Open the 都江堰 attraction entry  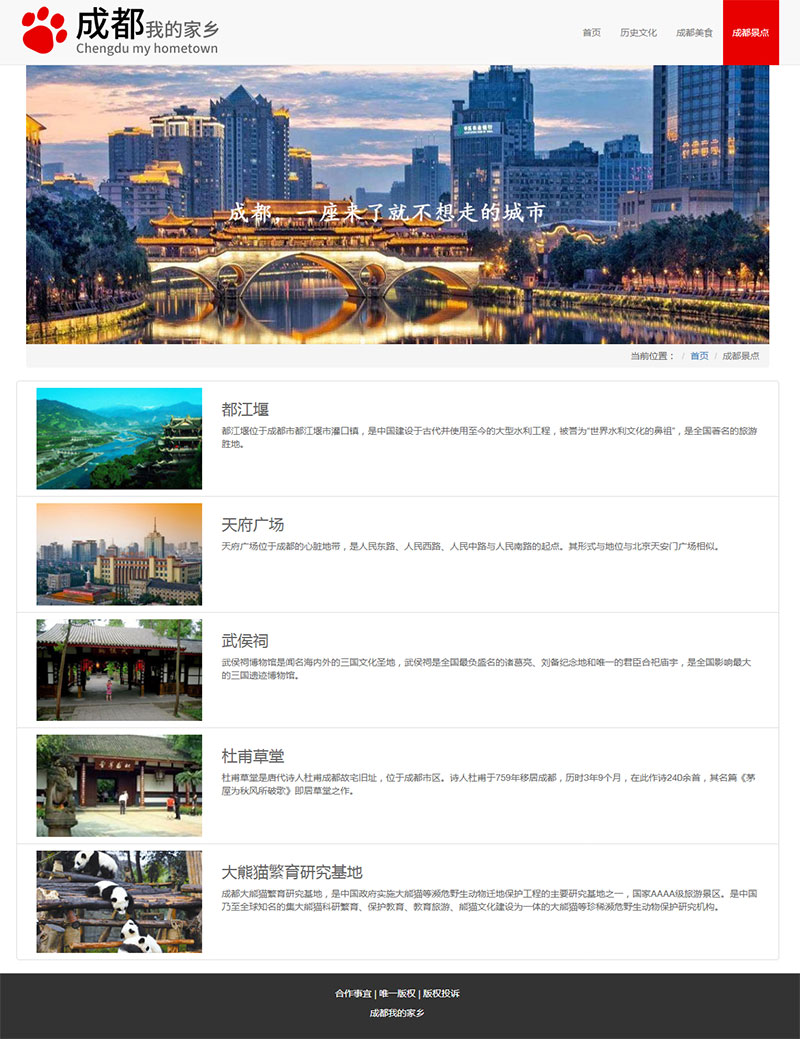[245, 409]
